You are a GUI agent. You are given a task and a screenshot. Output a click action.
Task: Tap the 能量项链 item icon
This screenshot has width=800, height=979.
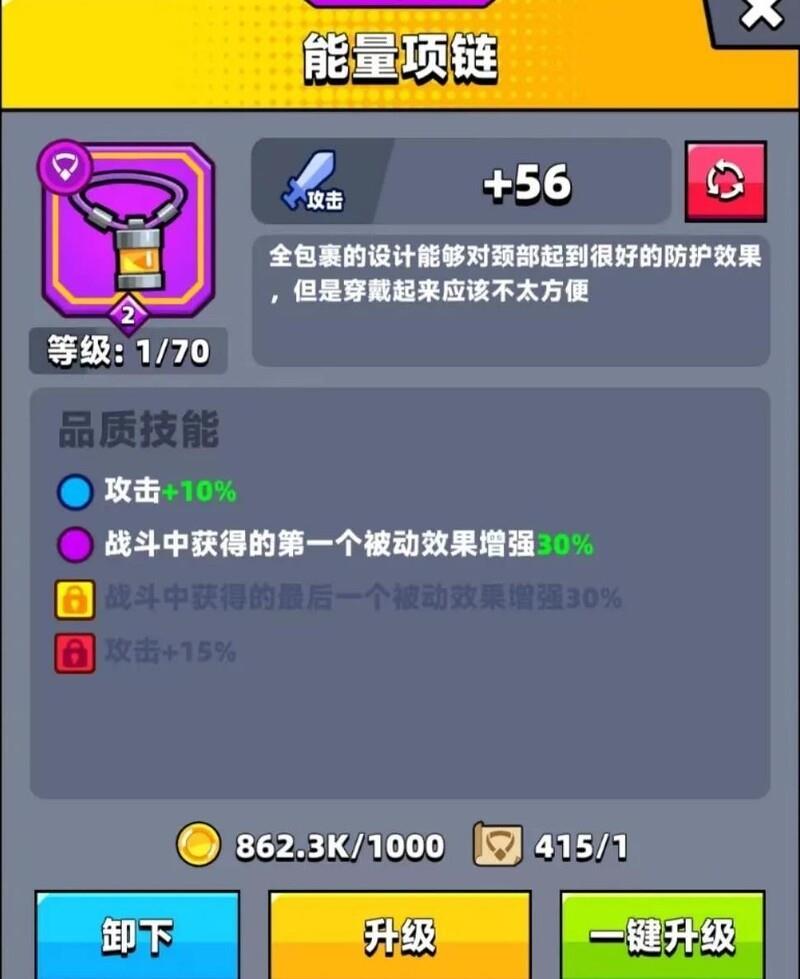pyautogui.click(x=127, y=230)
